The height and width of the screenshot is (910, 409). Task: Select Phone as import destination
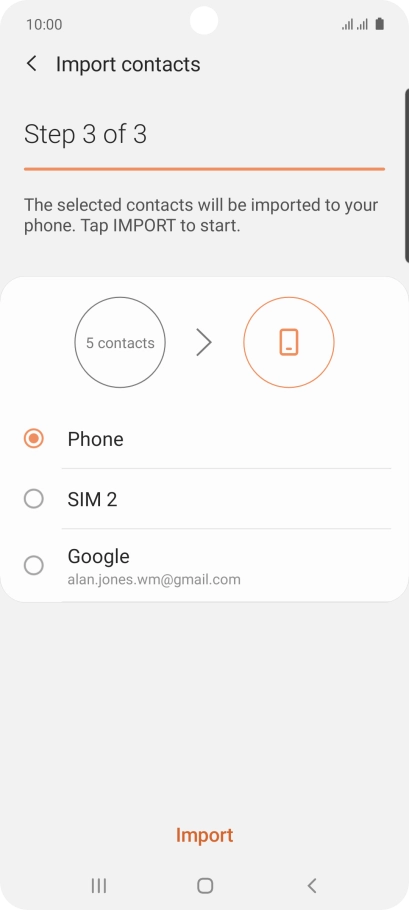coord(204,439)
